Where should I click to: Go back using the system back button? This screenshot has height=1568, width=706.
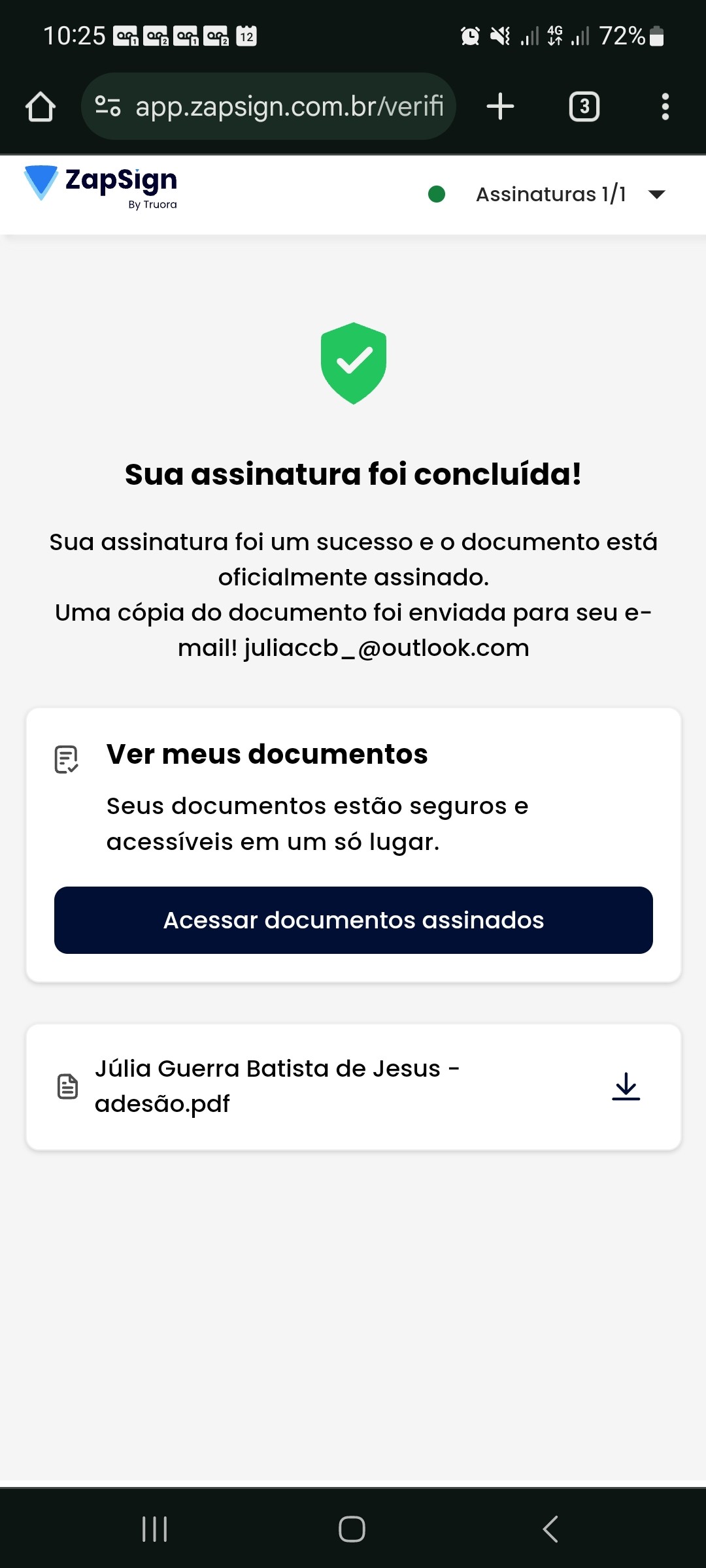[x=550, y=1529]
